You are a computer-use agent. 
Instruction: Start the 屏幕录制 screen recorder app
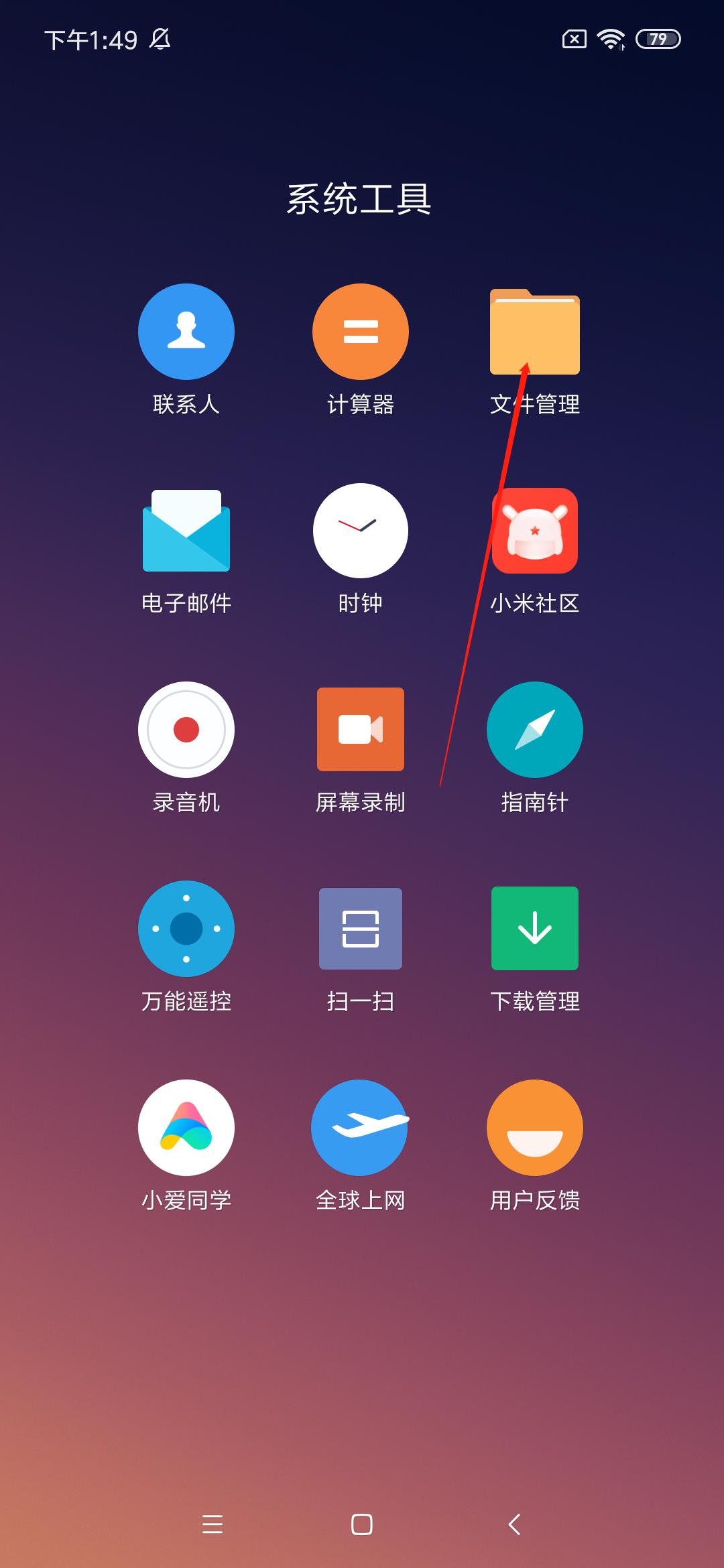361,730
